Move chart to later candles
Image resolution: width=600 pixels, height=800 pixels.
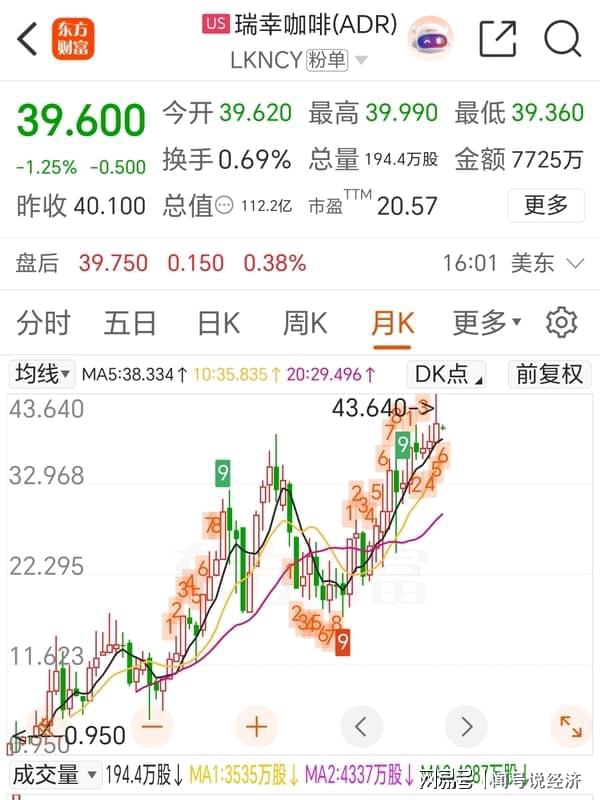[466, 725]
